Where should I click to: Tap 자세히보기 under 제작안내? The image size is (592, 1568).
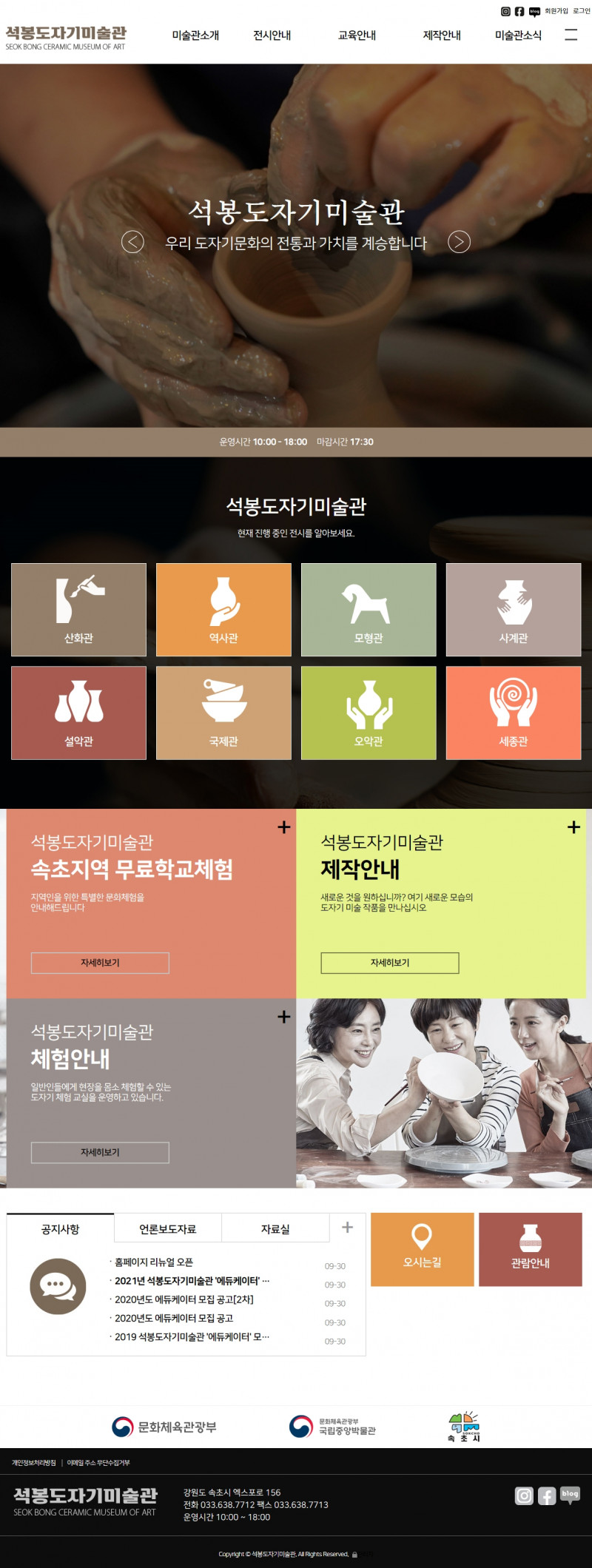[x=390, y=963]
